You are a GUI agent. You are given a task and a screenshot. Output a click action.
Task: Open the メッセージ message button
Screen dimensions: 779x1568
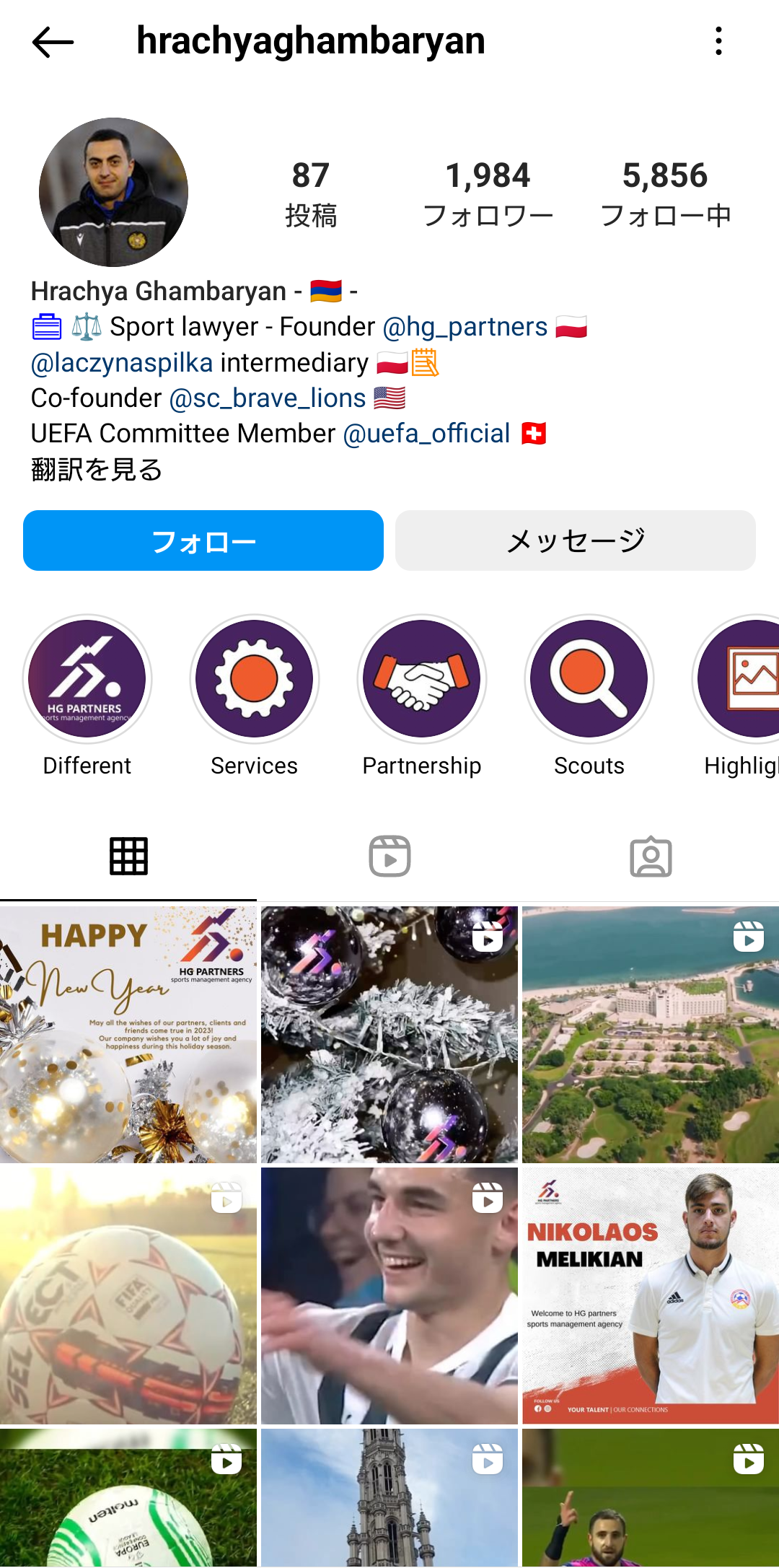575,540
